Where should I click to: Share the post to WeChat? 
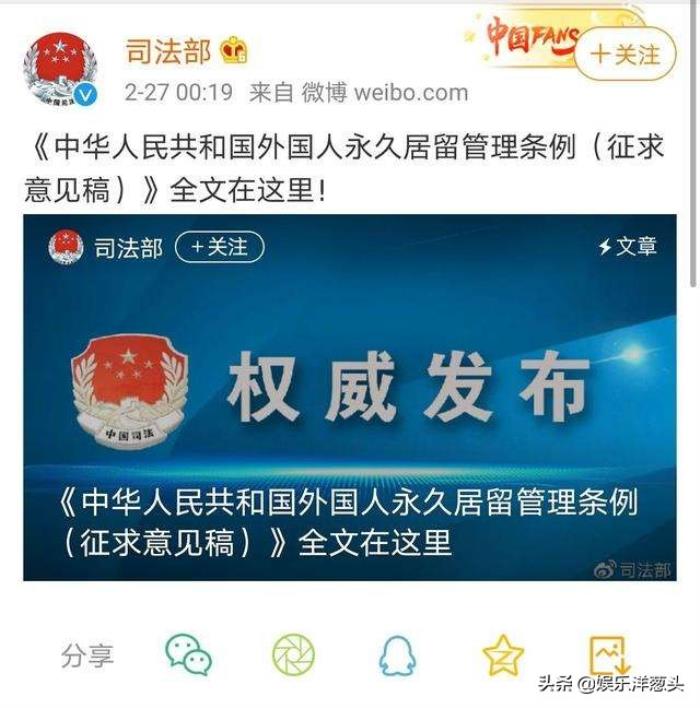pyautogui.click(x=189, y=655)
